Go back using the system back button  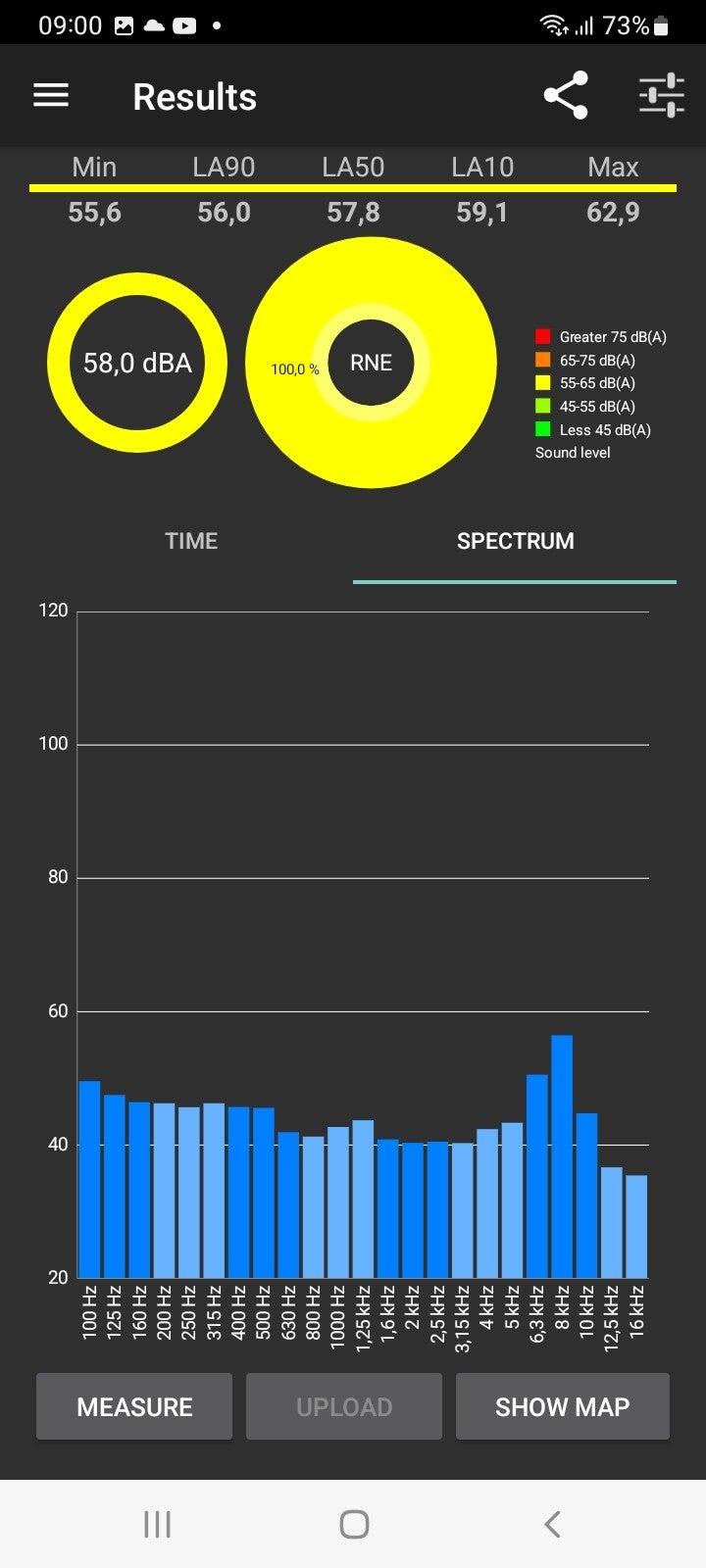(x=552, y=1524)
